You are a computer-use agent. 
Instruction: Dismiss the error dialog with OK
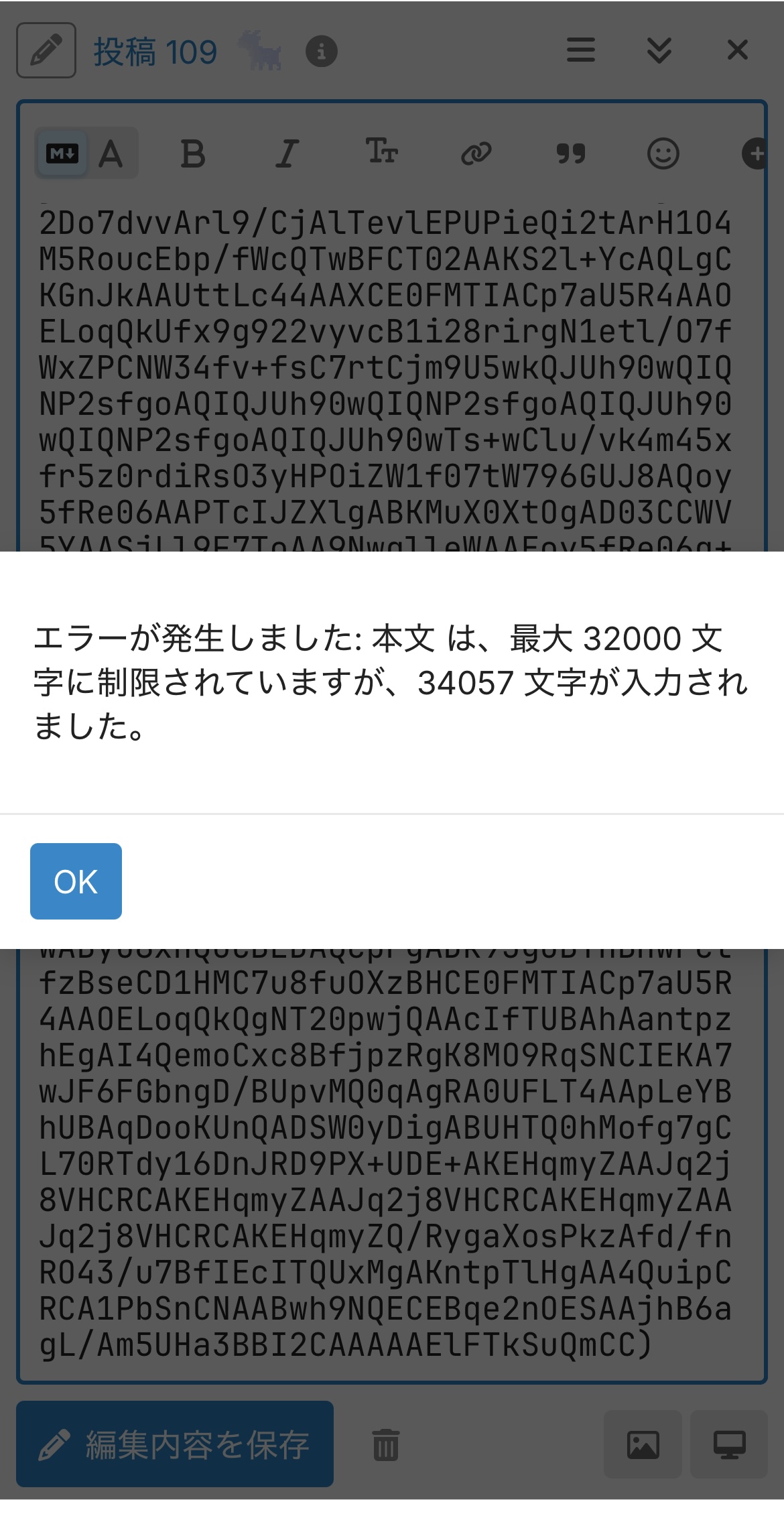76,881
